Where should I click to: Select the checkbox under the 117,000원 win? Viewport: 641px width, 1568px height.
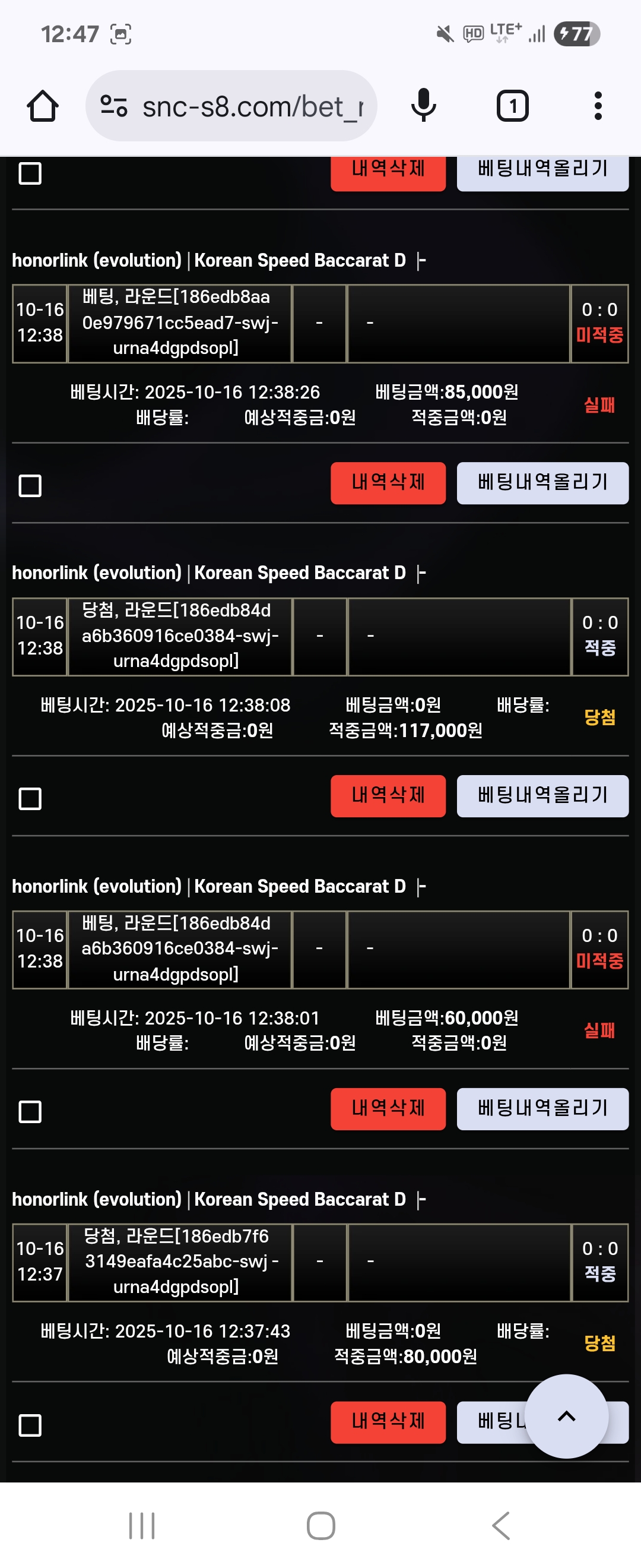click(x=30, y=799)
